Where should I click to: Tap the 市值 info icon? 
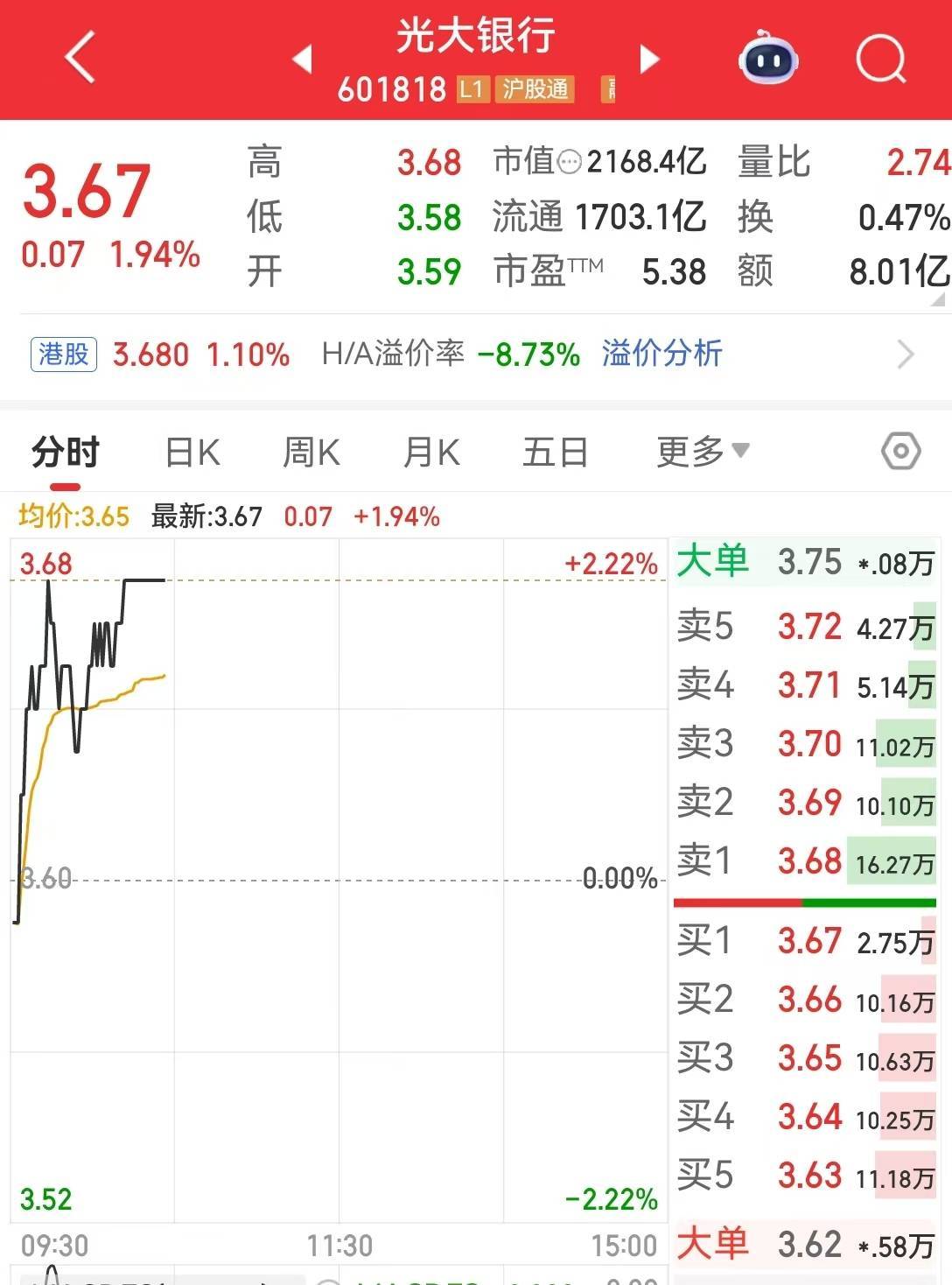coord(569,163)
